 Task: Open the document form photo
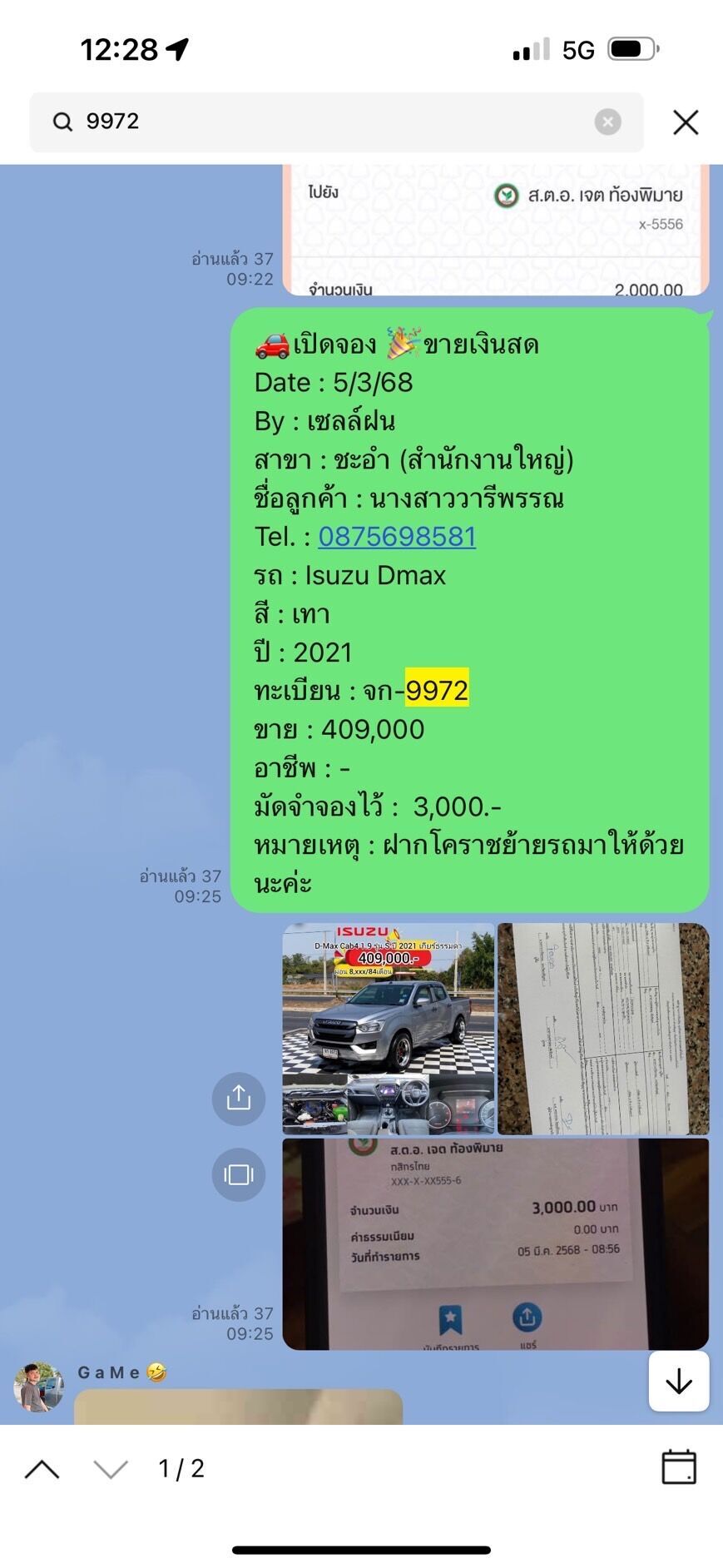tap(603, 1029)
